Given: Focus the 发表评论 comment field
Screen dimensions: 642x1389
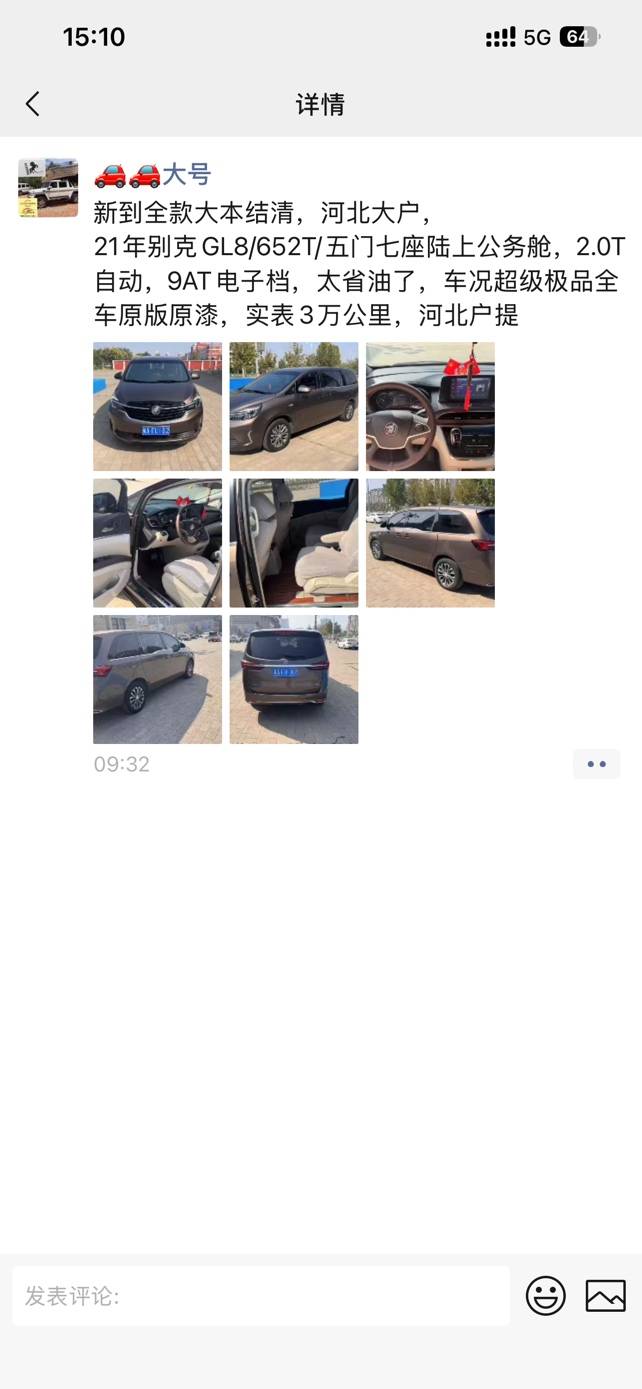Looking at the screenshot, I should 261,1296.
